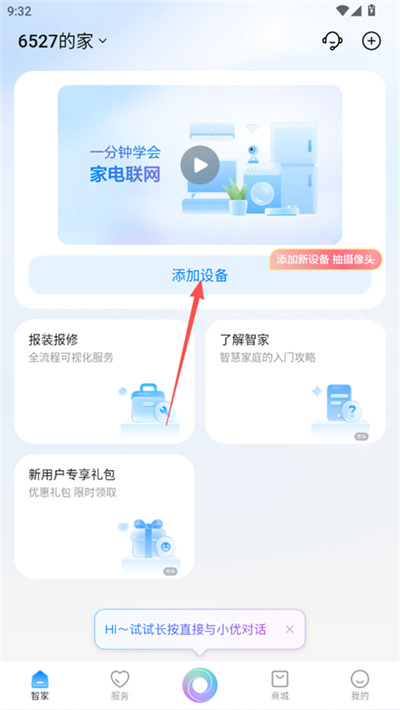The image size is (400, 710).
Task: Open the 新用户专享礼包 card
Action: click(104, 517)
